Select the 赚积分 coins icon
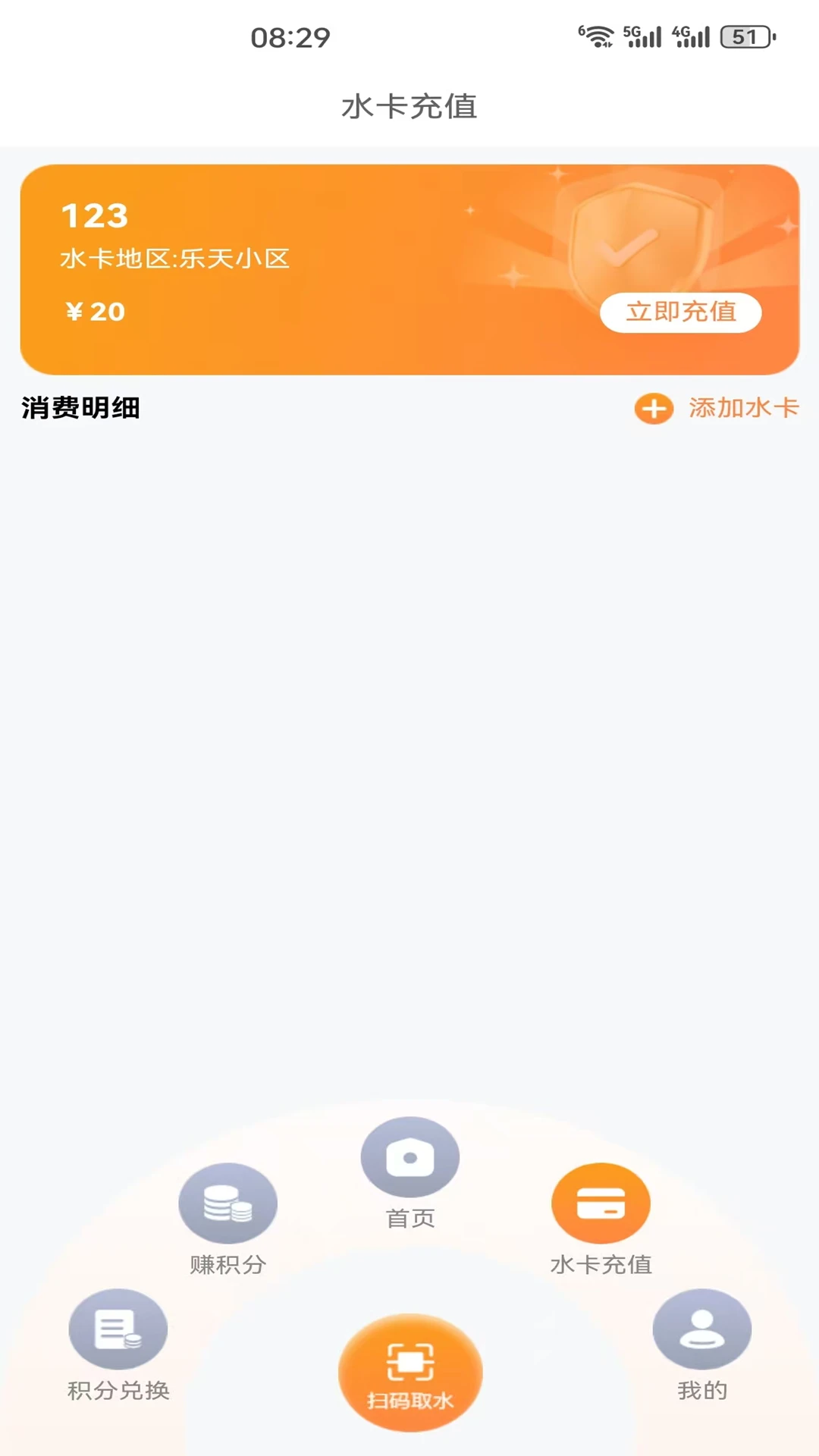The image size is (819, 1456). [227, 1204]
